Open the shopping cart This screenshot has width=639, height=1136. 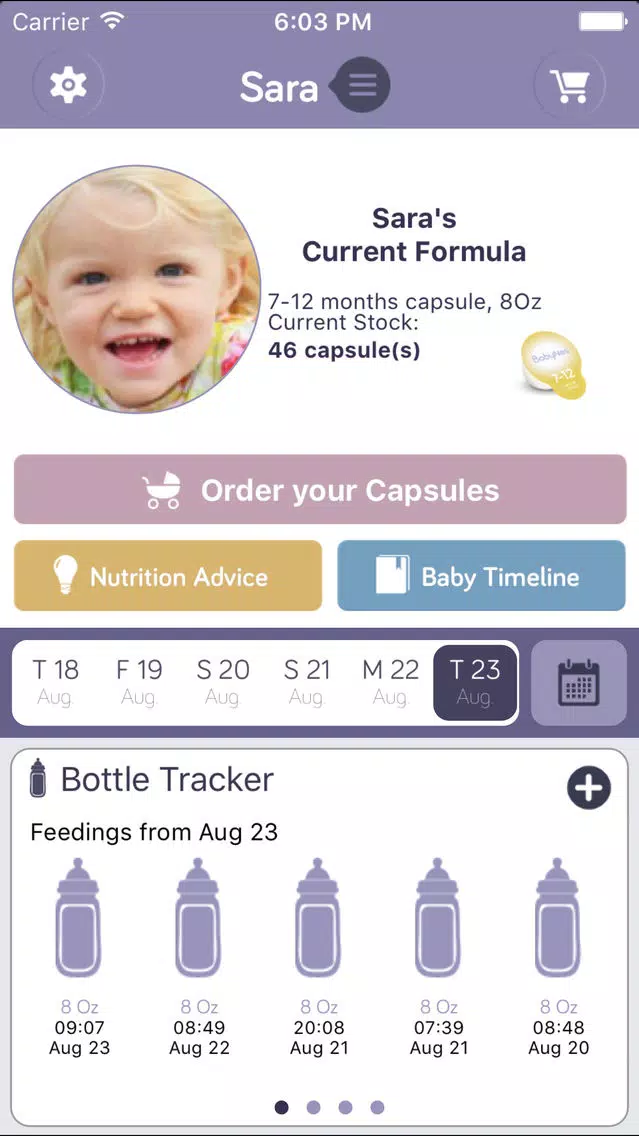coord(569,85)
